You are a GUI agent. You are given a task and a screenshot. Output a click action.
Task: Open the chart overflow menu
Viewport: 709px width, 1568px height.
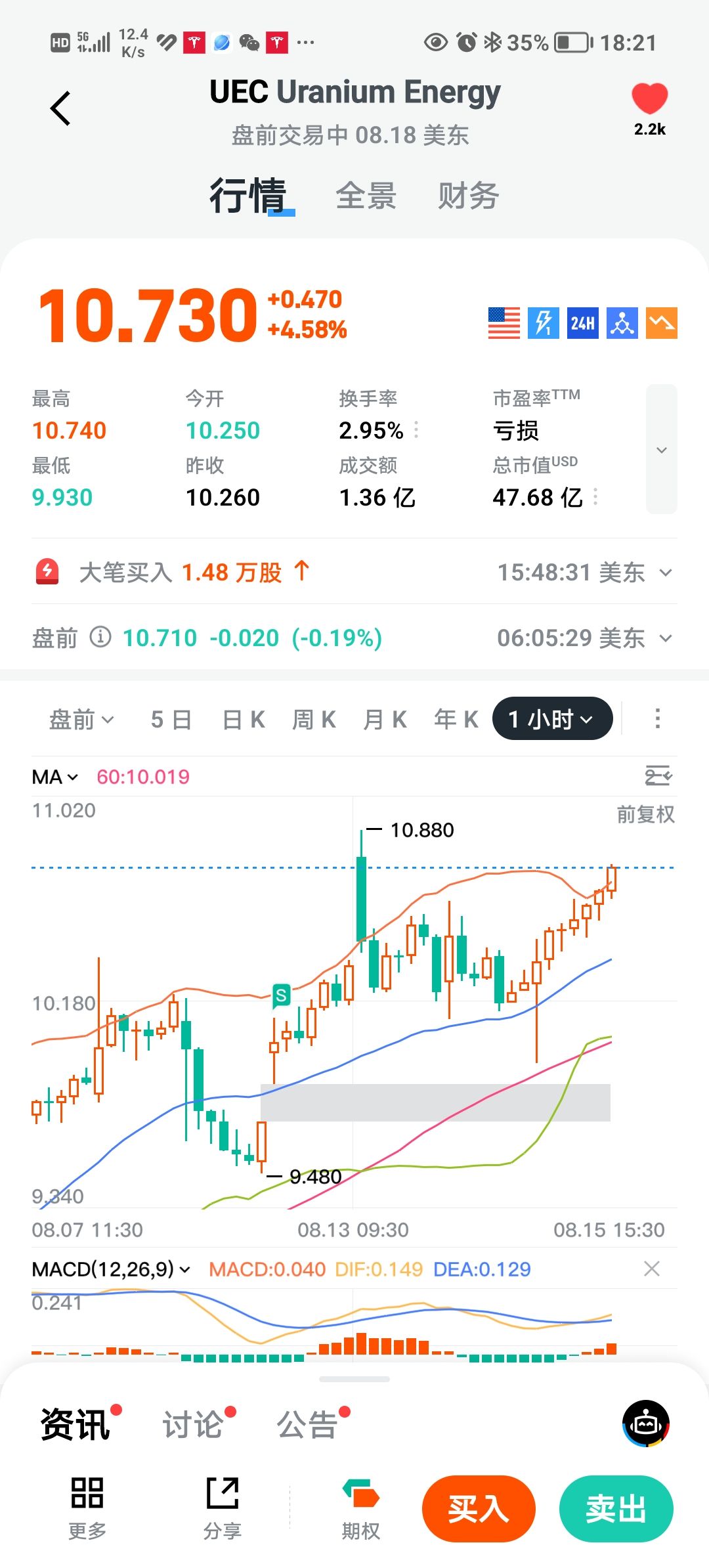click(657, 719)
